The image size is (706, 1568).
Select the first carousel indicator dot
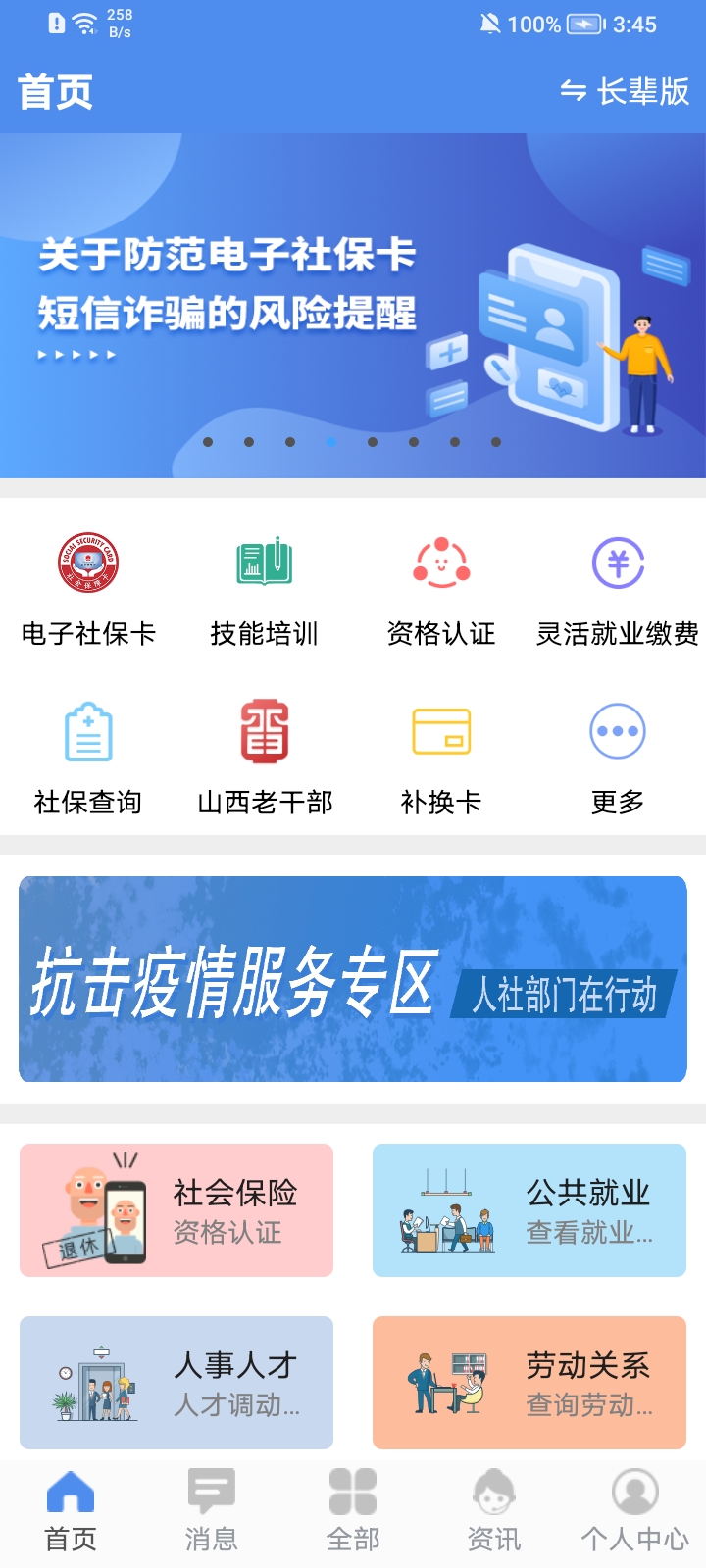(x=208, y=443)
